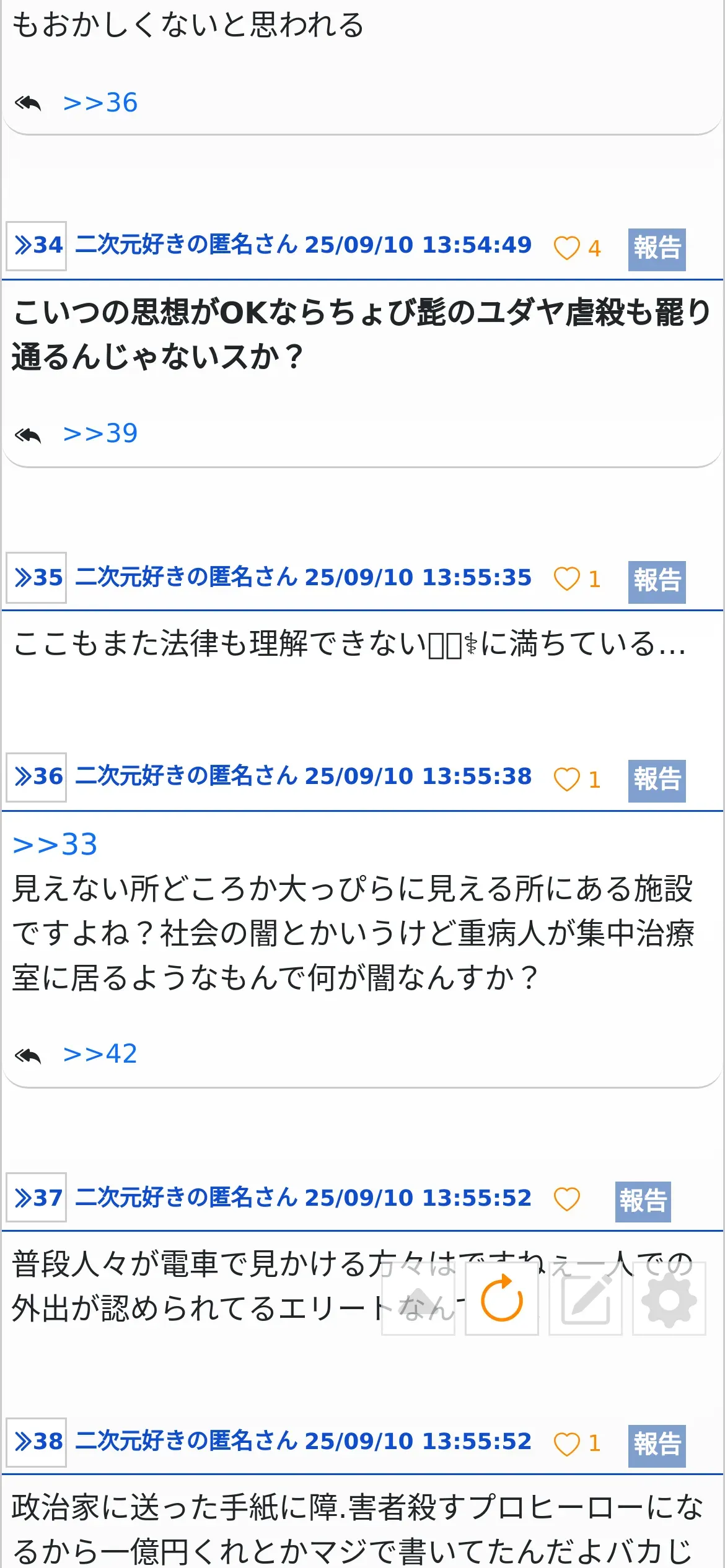
Task: Like post 35 with the heart icon
Action: [566, 580]
